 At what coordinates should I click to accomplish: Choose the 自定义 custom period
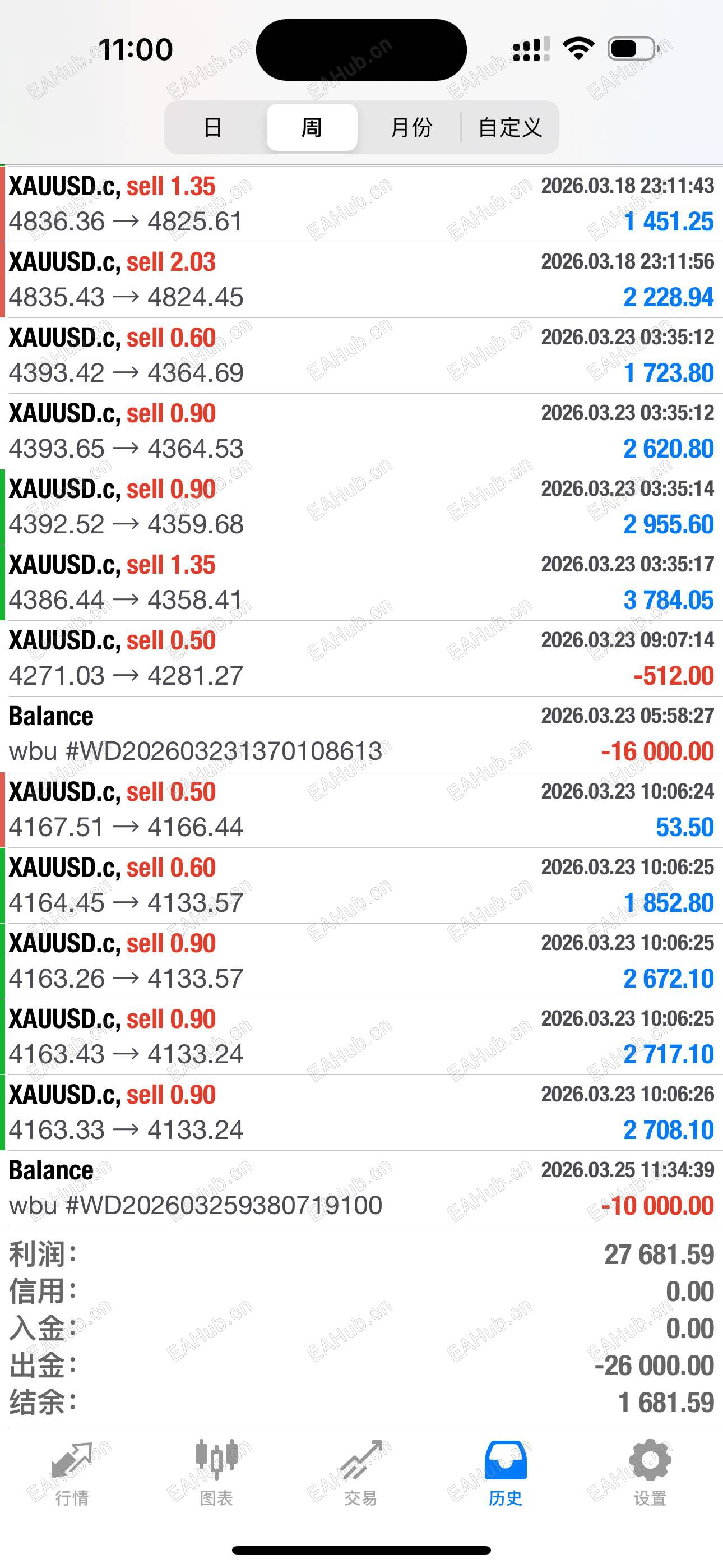pyautogui.click(x=510, y=127)
